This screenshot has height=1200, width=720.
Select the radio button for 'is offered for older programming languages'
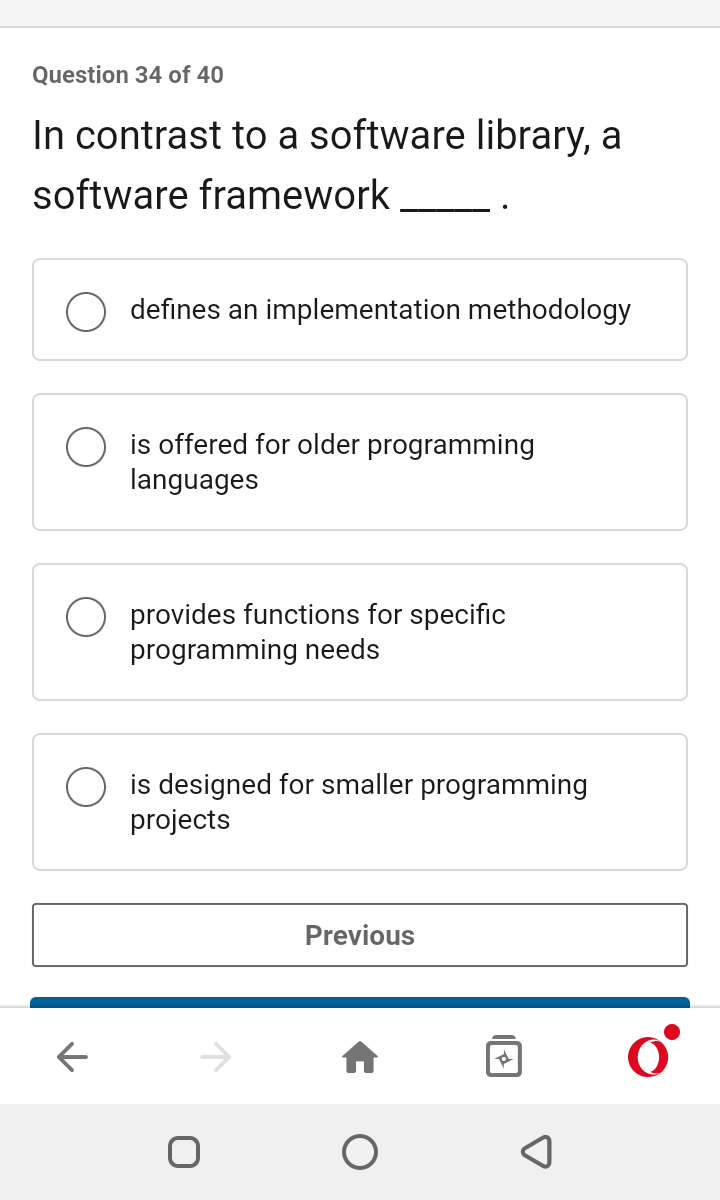pos(86,447)
